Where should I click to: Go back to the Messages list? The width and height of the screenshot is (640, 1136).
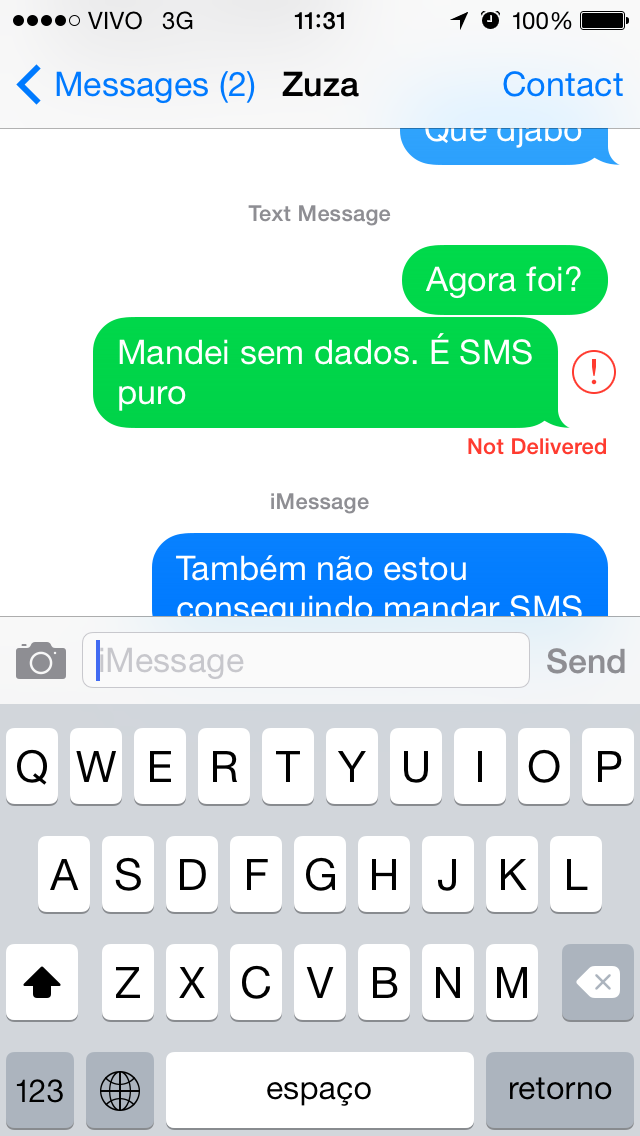point(135,86)
